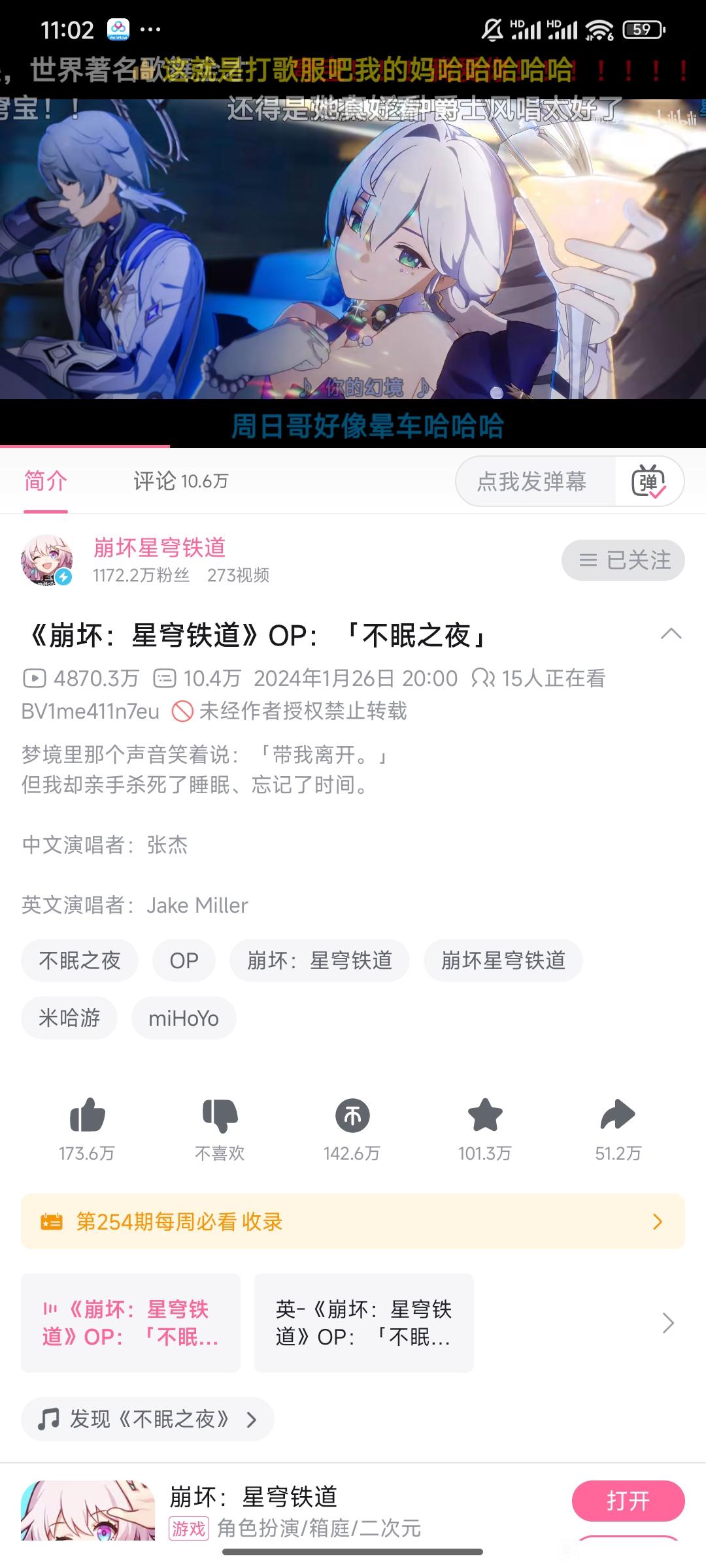Mark the video 不喜欢 dislike
Viewport: 706px width, 1568px height.
tap(220, 1116)
